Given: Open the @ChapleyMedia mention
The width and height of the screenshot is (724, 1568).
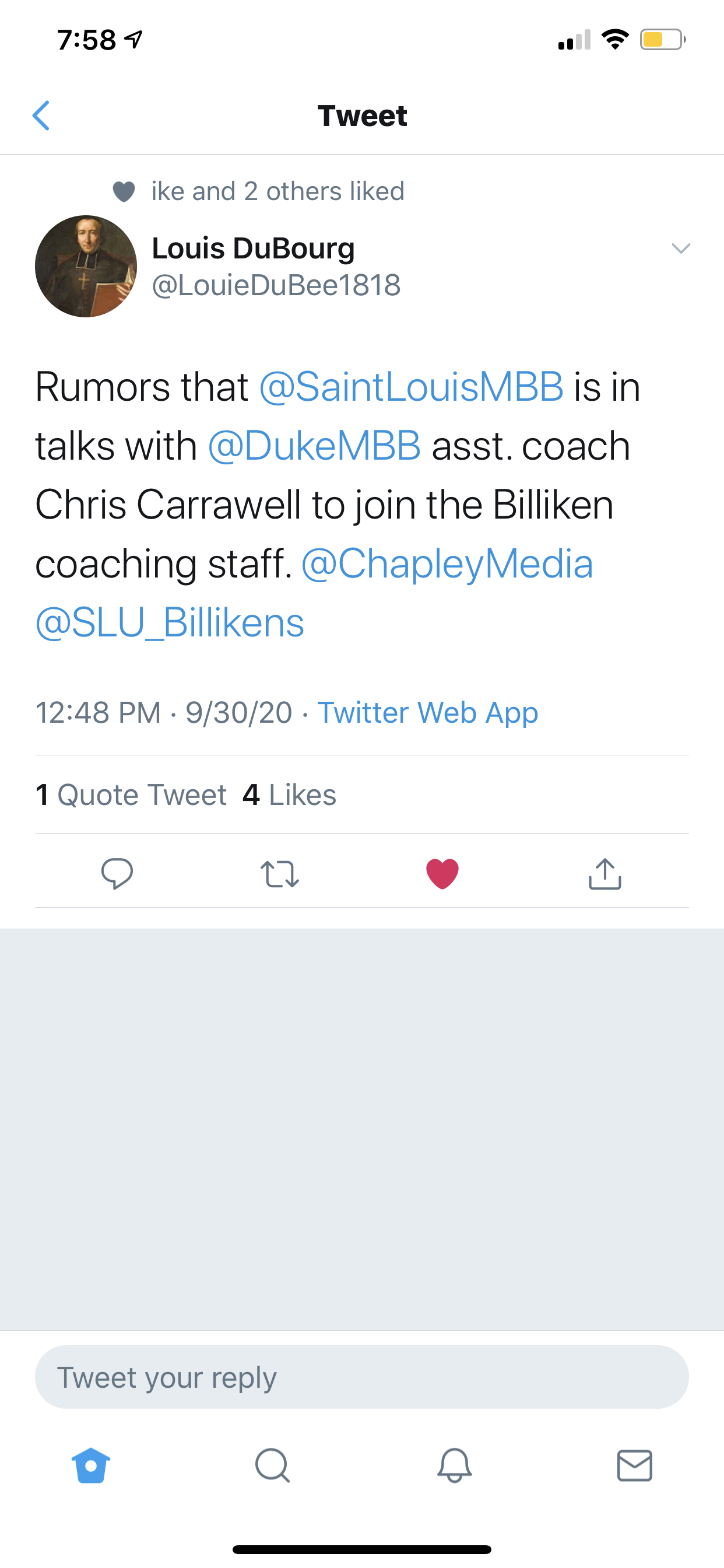Looking at the screenshot, I should 447,563.
